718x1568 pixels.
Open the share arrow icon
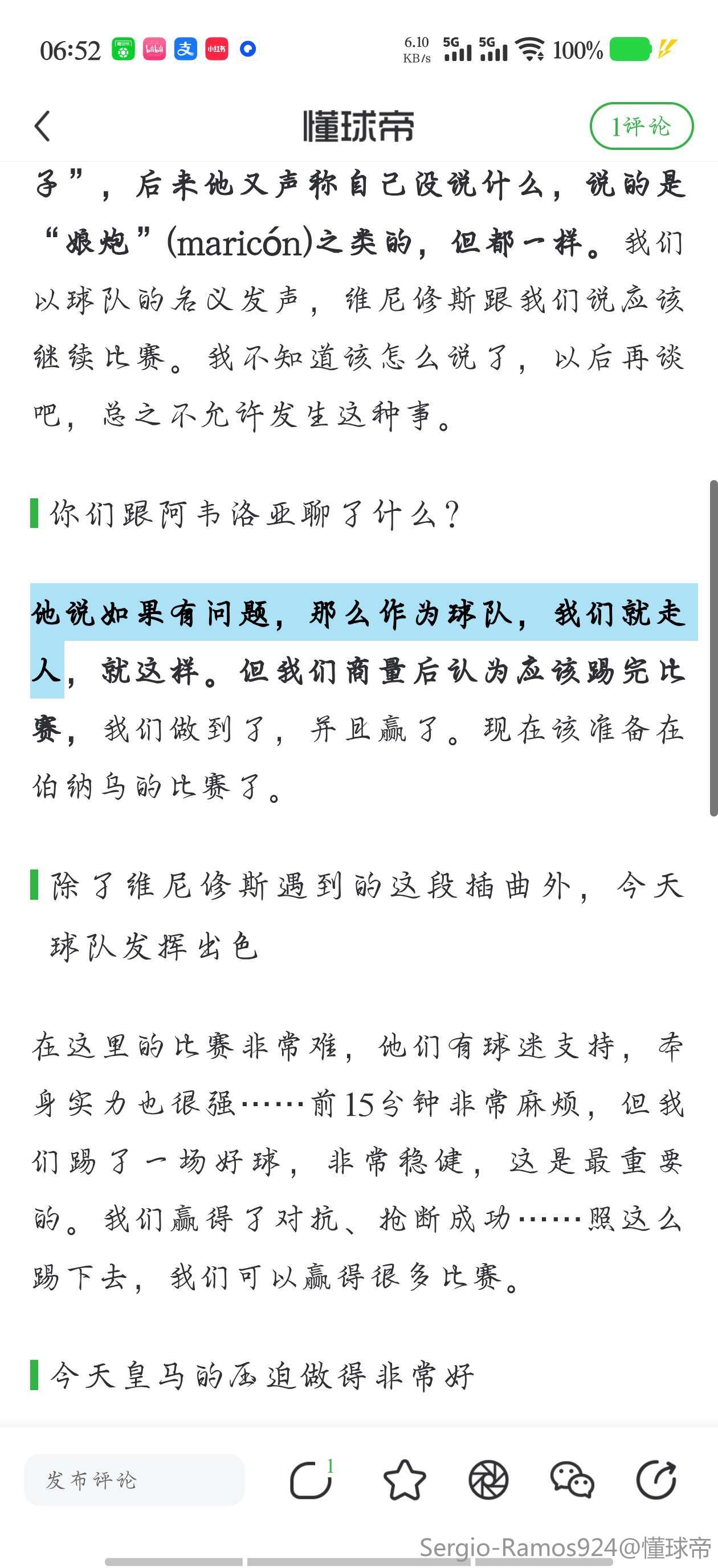click(x=656, y=1480)
